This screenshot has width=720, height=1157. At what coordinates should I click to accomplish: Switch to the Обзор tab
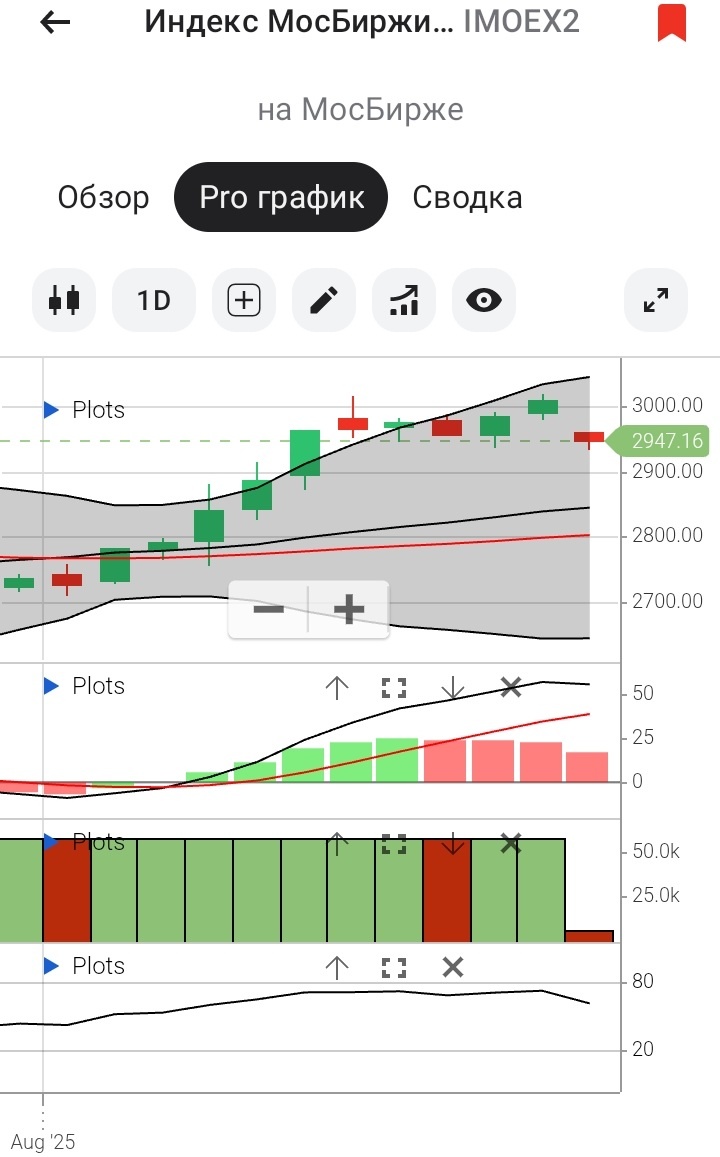103,197
